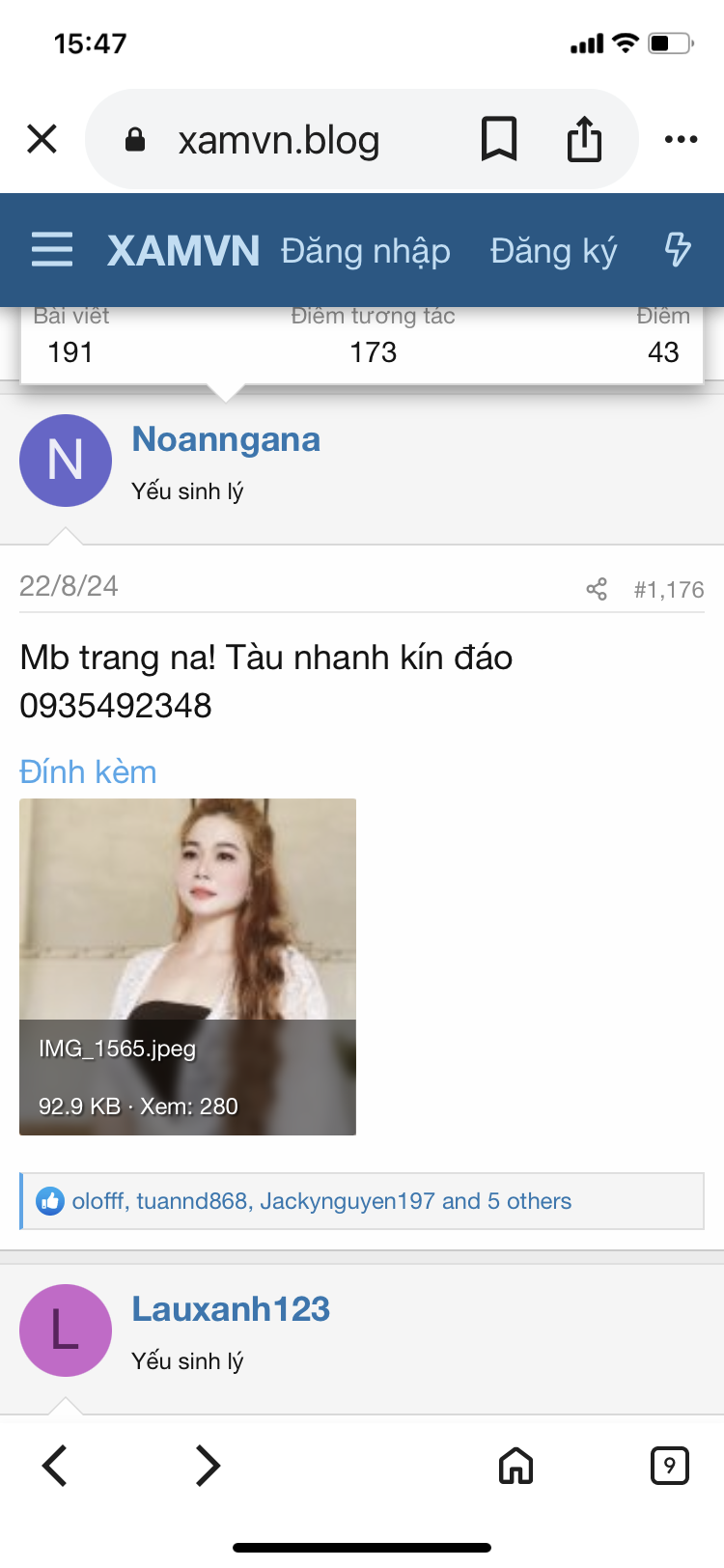Open permalink #1,176
This screenshot has height=1568, width=724.
point(669,590)
